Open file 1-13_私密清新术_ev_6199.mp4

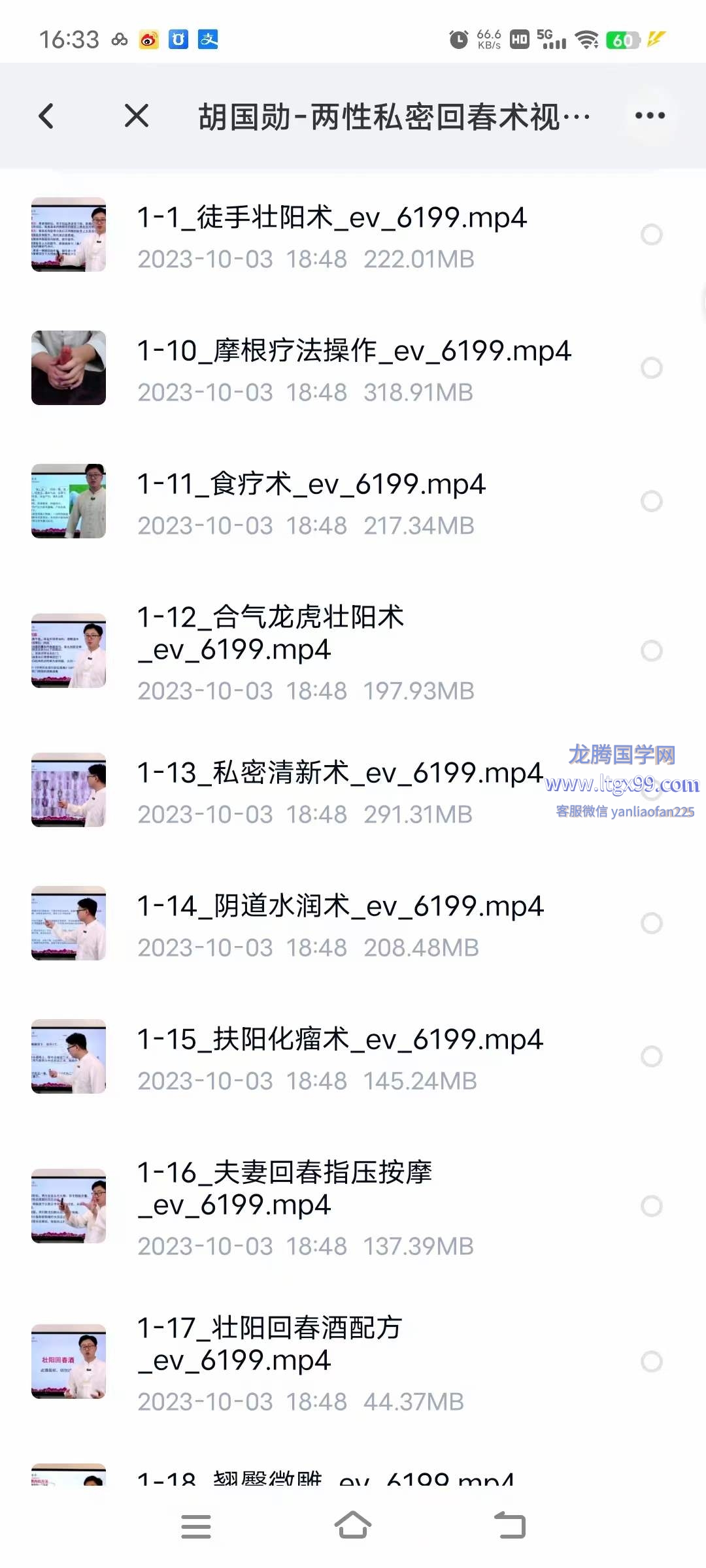(339, 774)
